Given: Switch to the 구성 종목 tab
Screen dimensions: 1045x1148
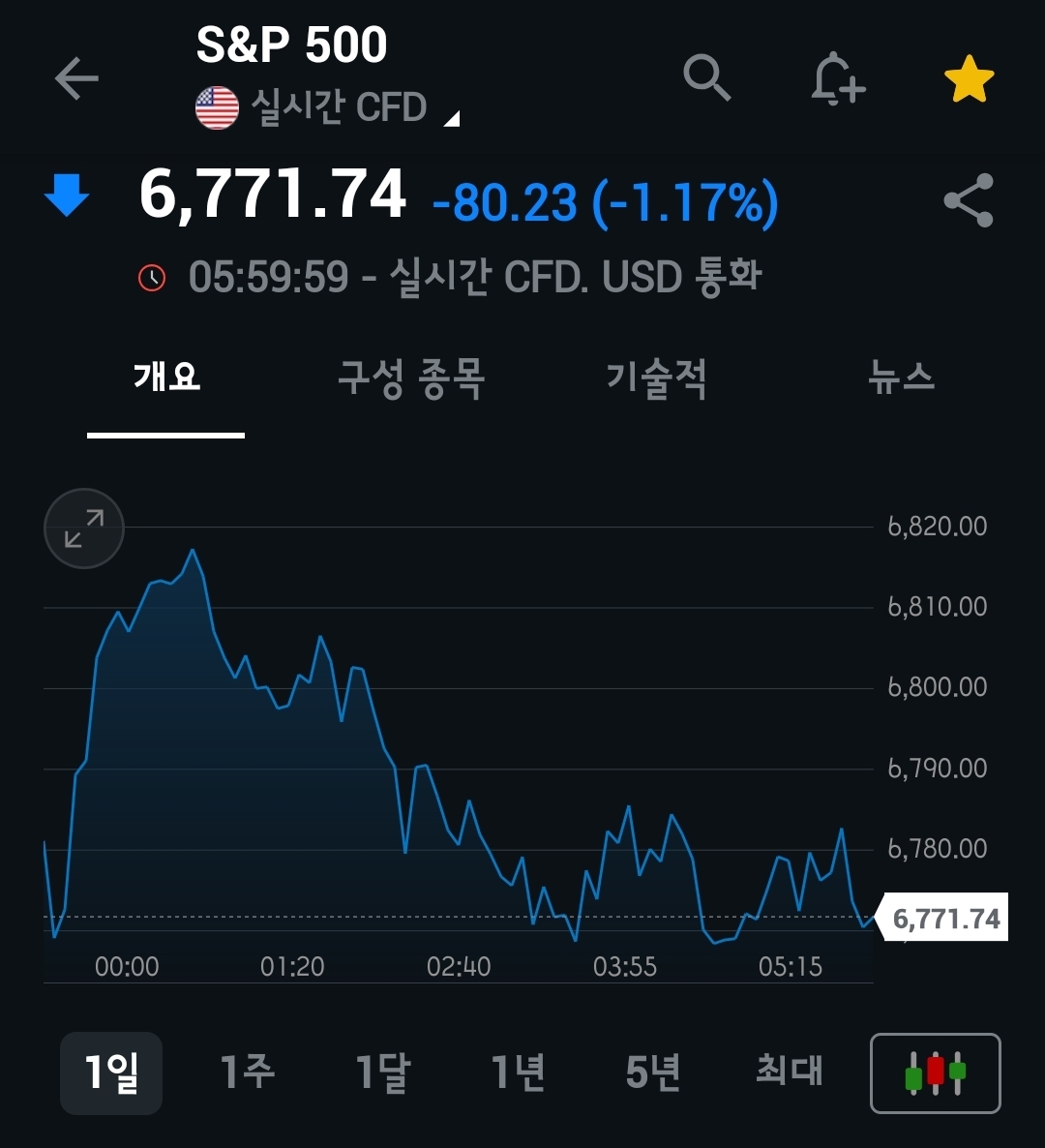Looking at the screenshot, I should pos(411,378).
